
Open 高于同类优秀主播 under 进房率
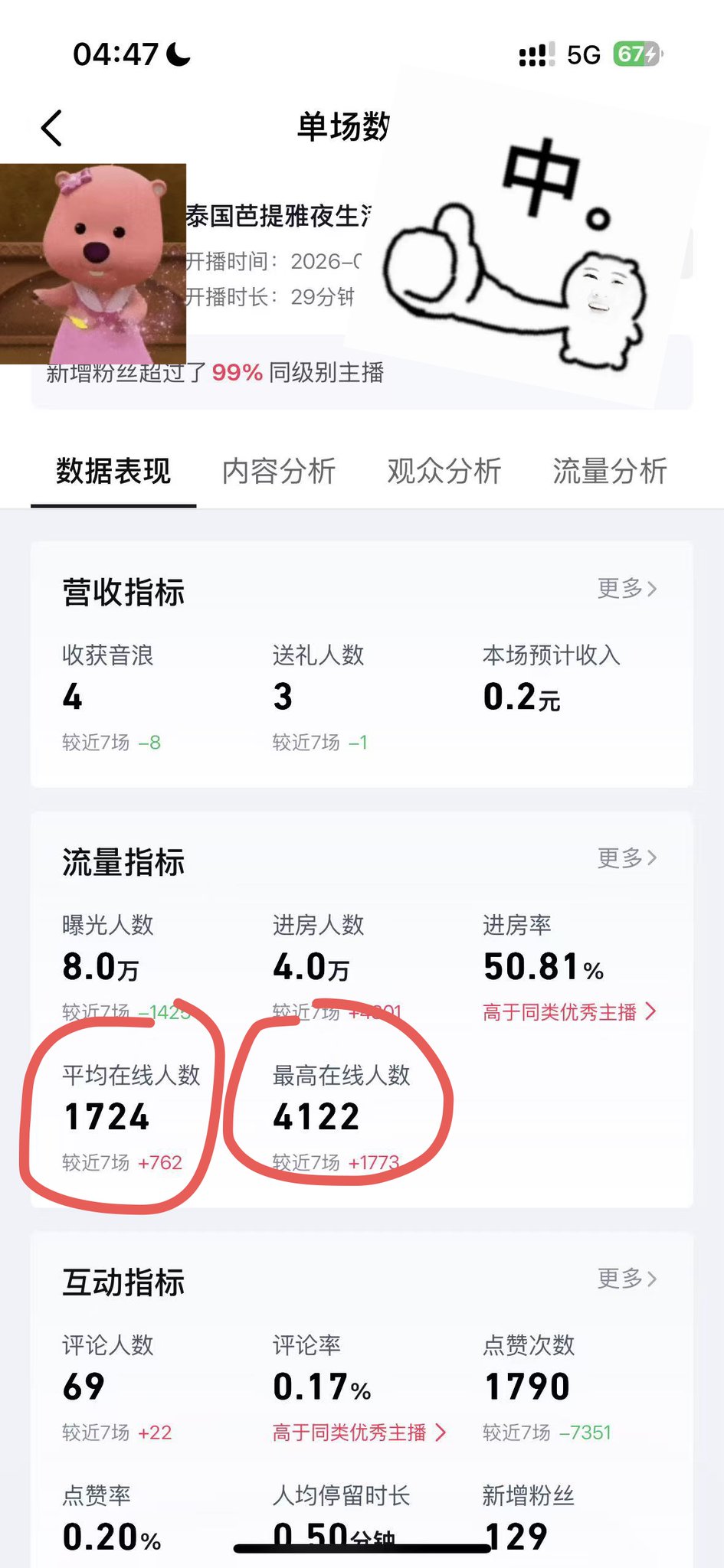[569, 1012]
